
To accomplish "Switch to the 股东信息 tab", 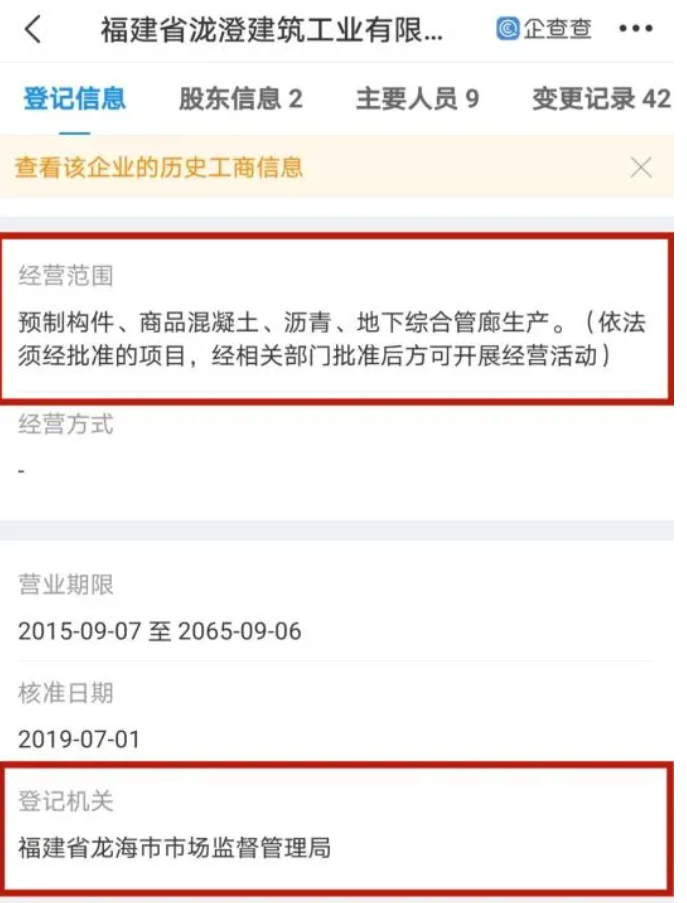I will click(240, 98).
